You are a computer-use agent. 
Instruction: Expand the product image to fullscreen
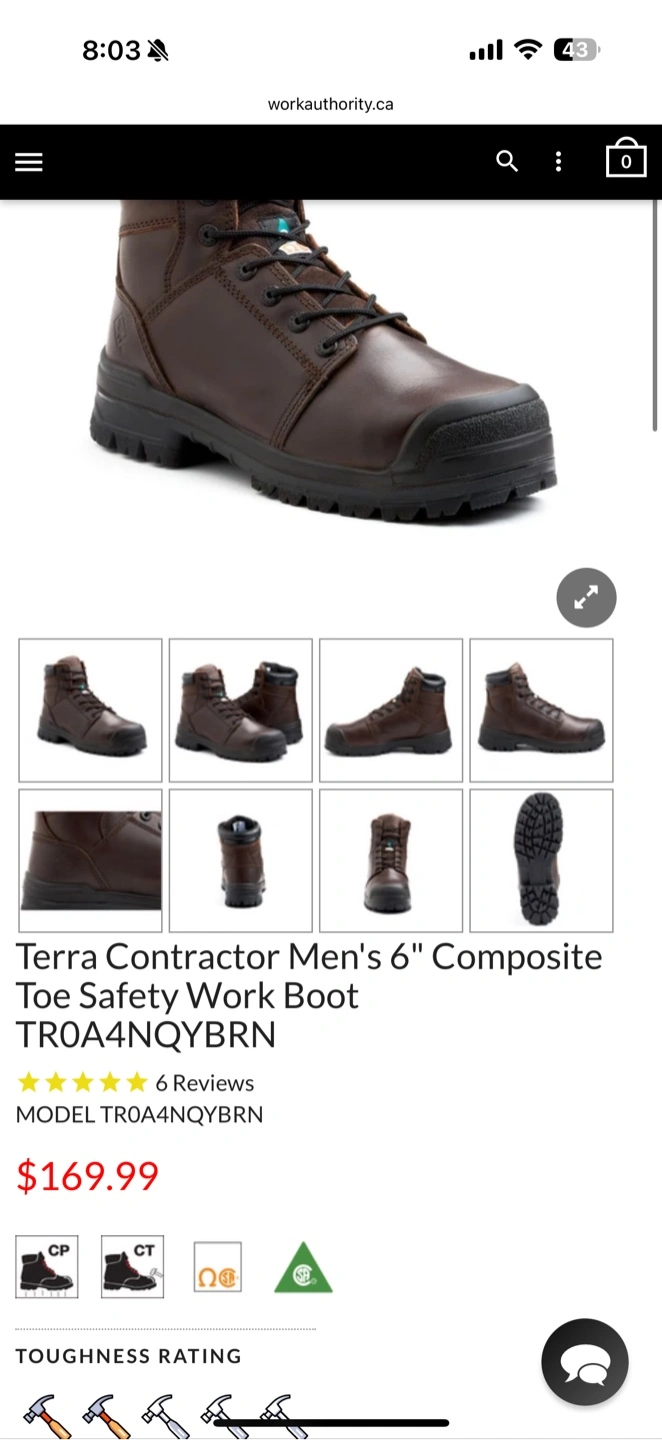coord(586,598)
